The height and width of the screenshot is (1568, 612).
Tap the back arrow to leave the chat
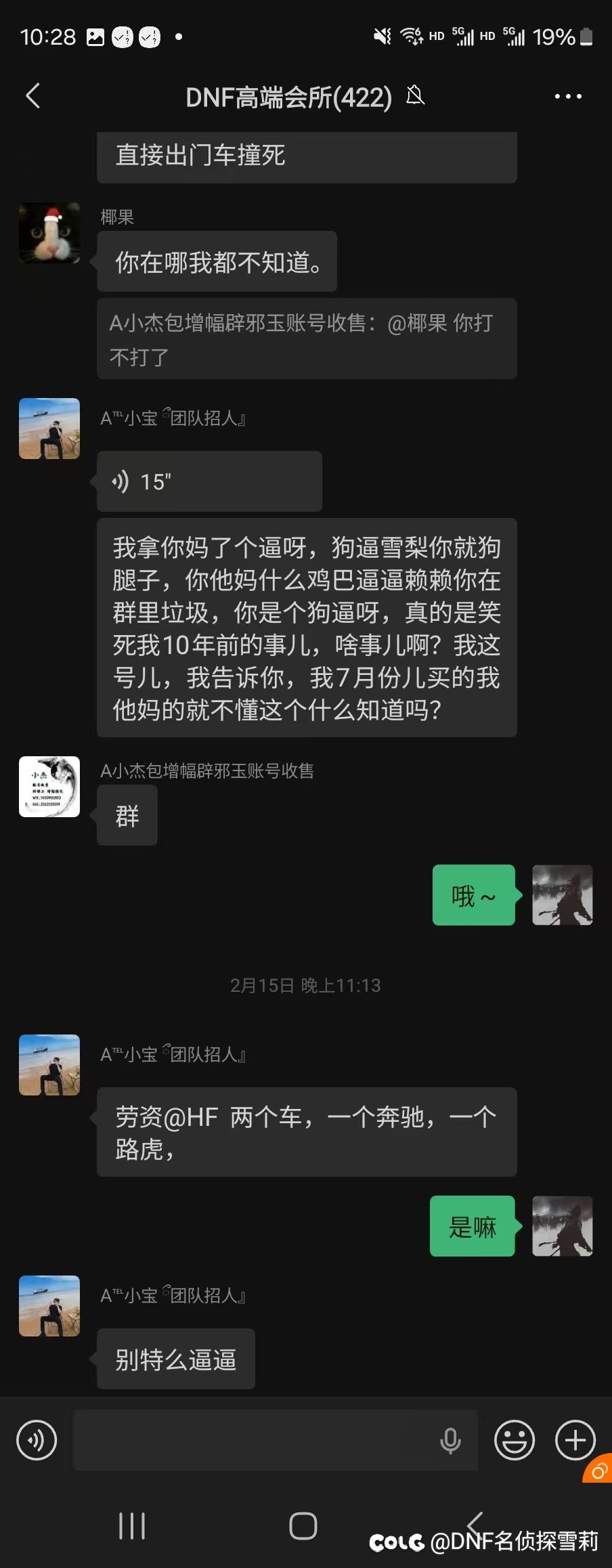(x=32, y=96)
